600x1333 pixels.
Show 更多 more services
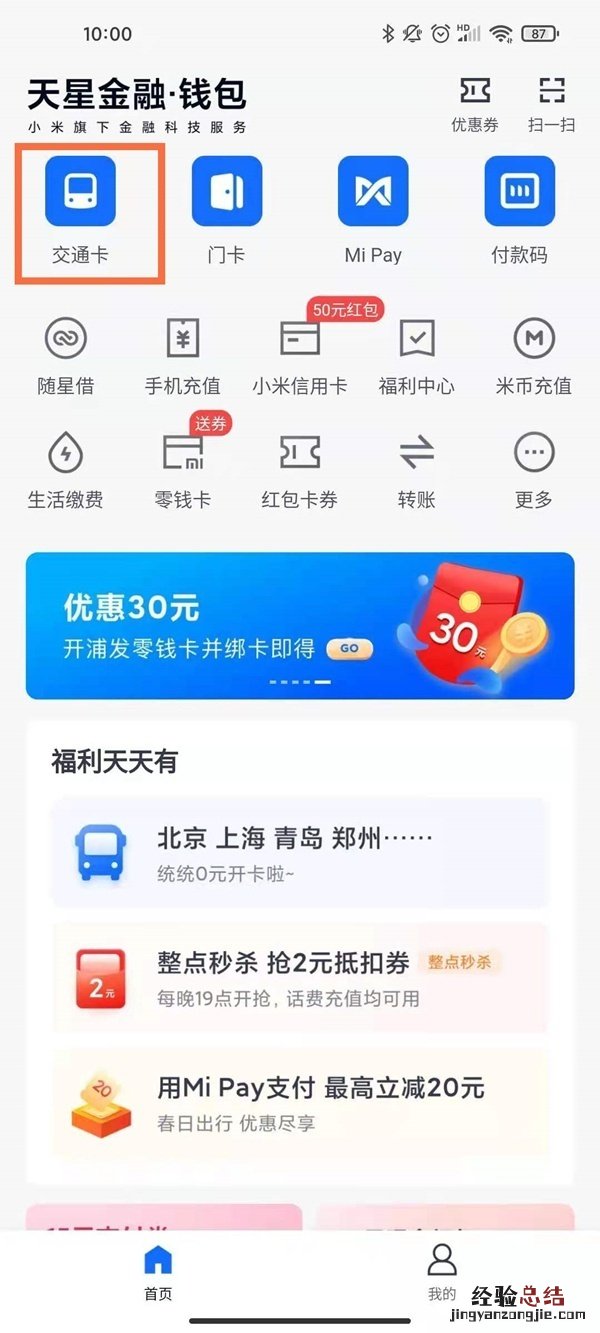coord(533,470)
